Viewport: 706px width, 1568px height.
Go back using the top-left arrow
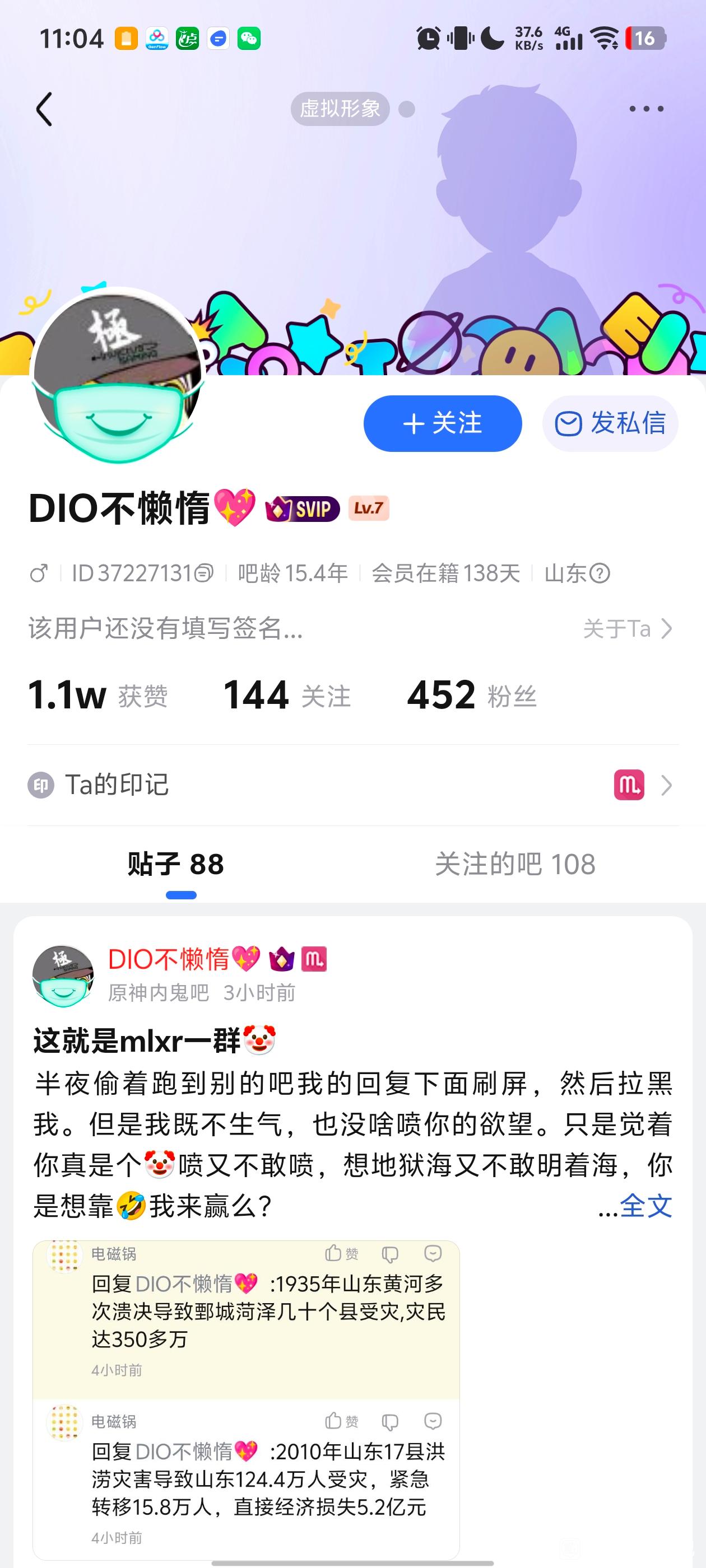pyautogui.click(x=44, y=110)
